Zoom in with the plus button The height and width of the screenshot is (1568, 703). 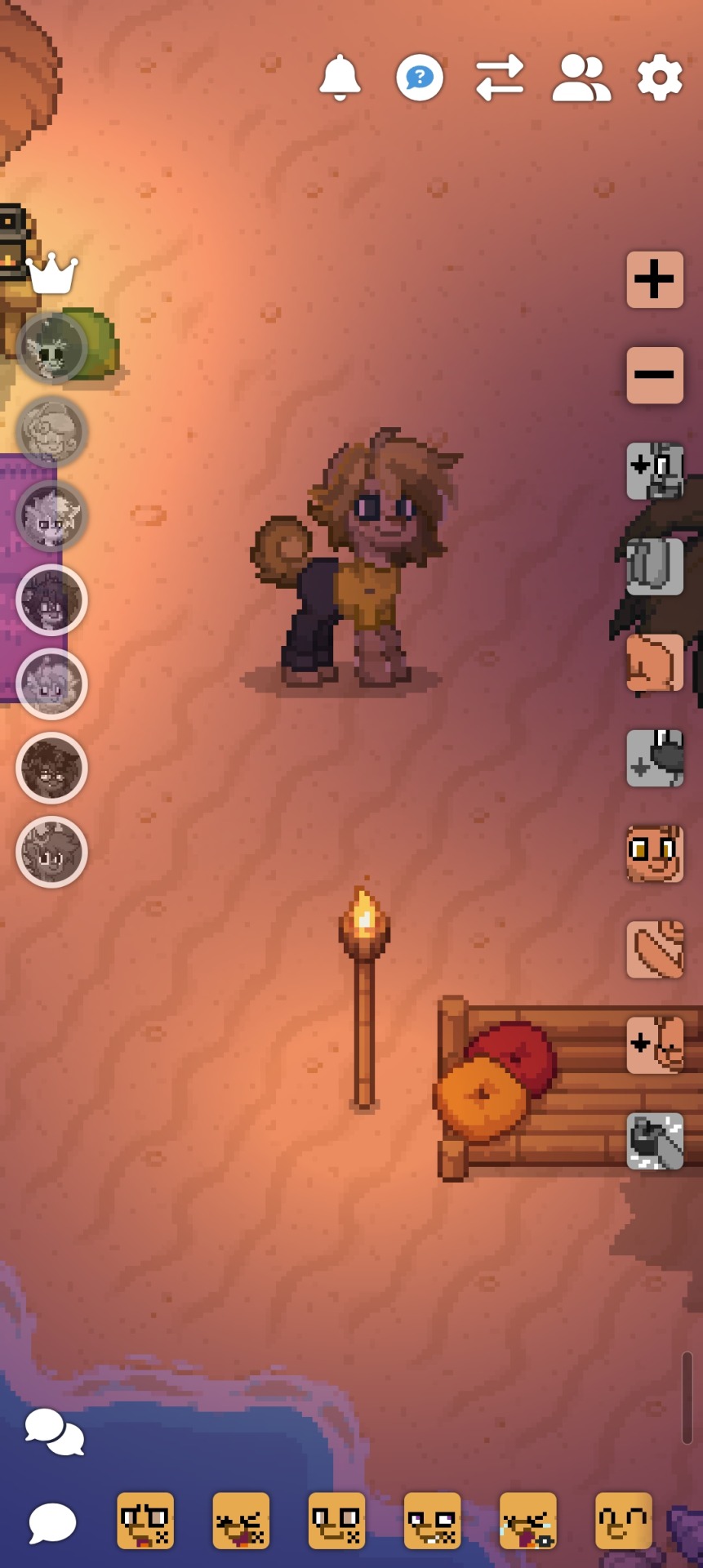[655, 280]
